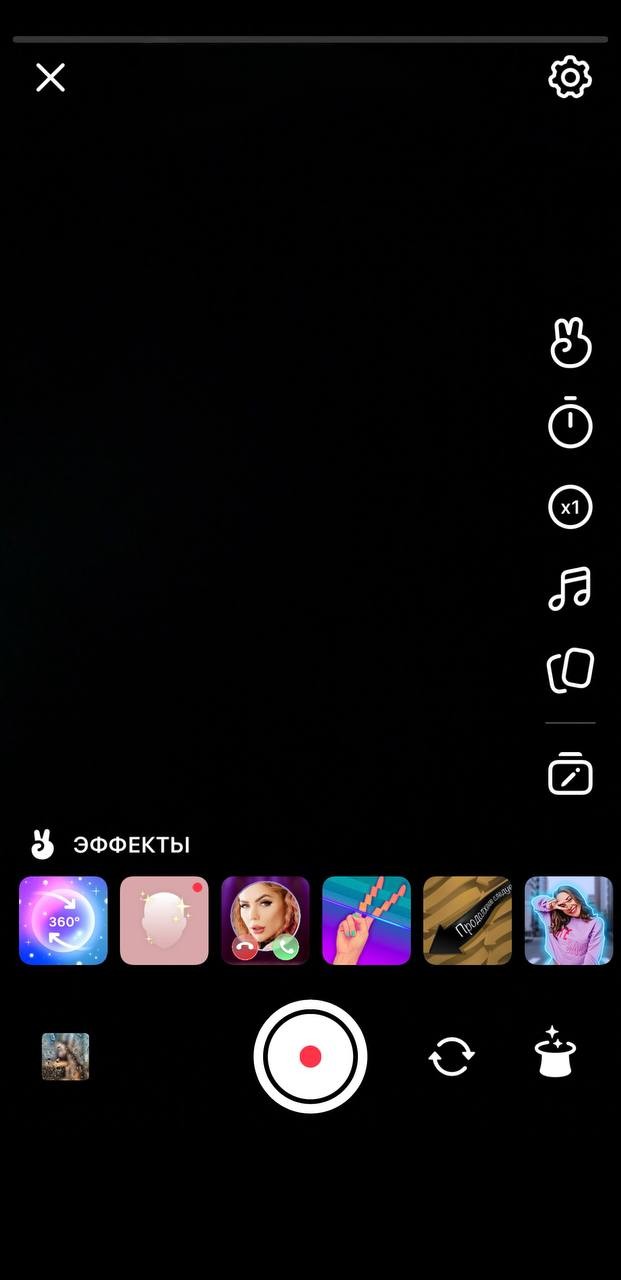
Task: Close the camera screen
Action: [50, 77]
